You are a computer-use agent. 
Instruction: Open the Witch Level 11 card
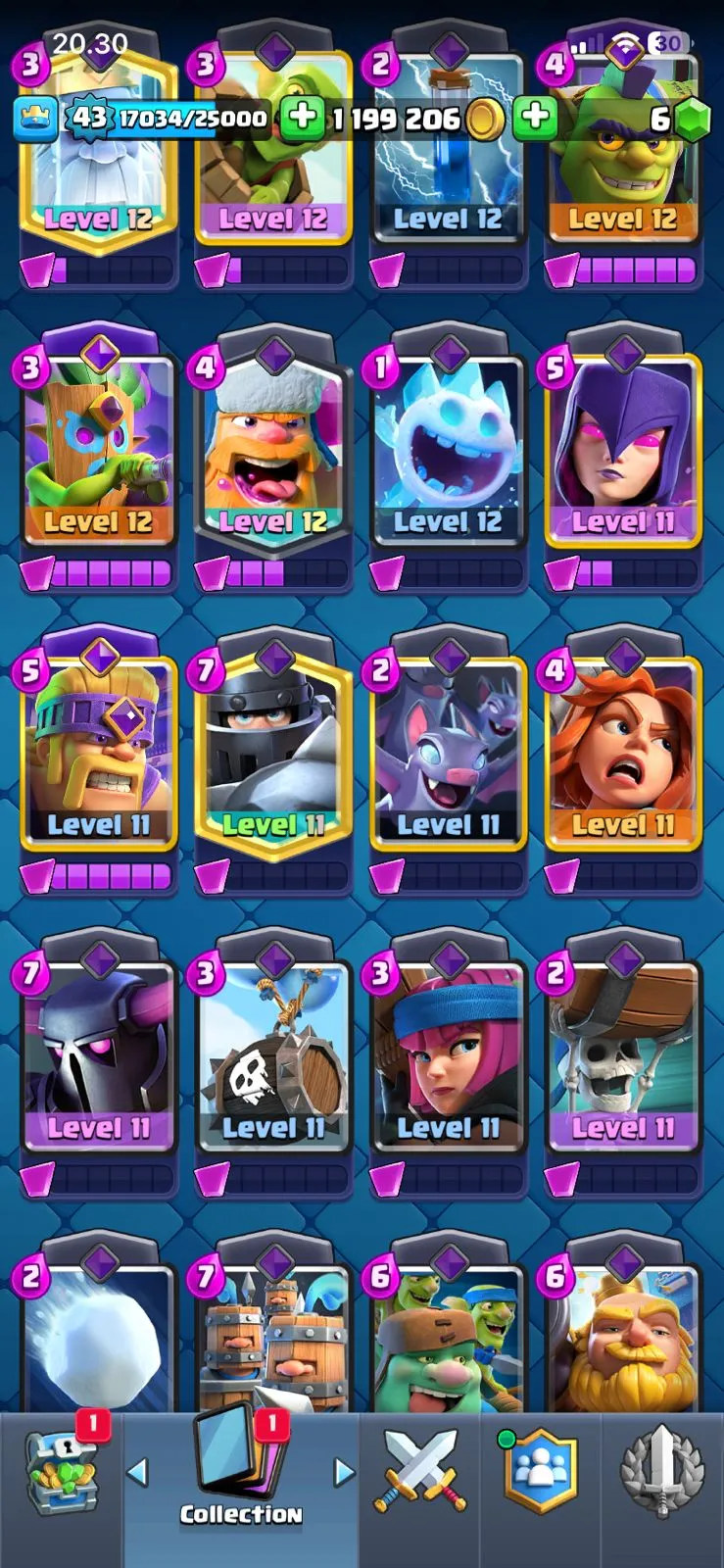coord(623,451)
